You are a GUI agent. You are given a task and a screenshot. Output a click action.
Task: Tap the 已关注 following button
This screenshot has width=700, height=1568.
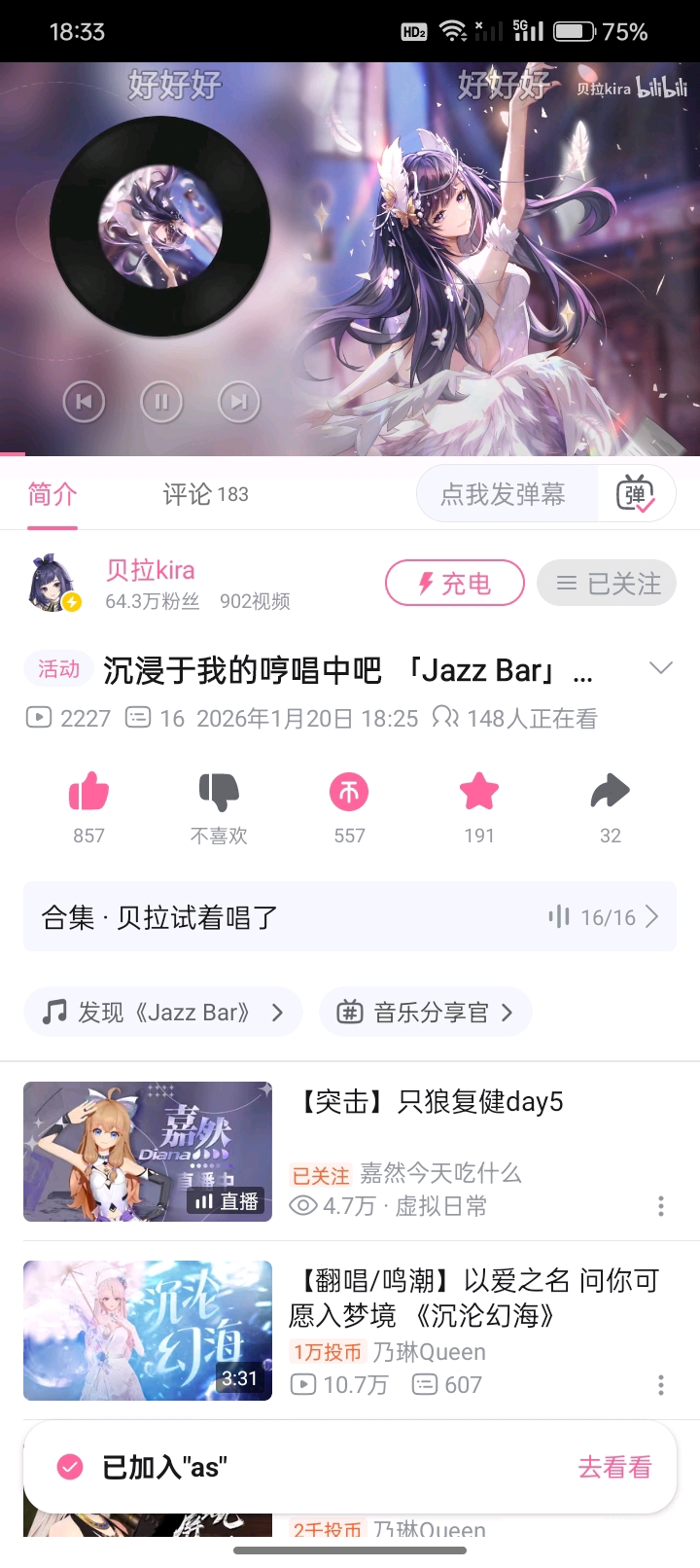coord(607,584)
